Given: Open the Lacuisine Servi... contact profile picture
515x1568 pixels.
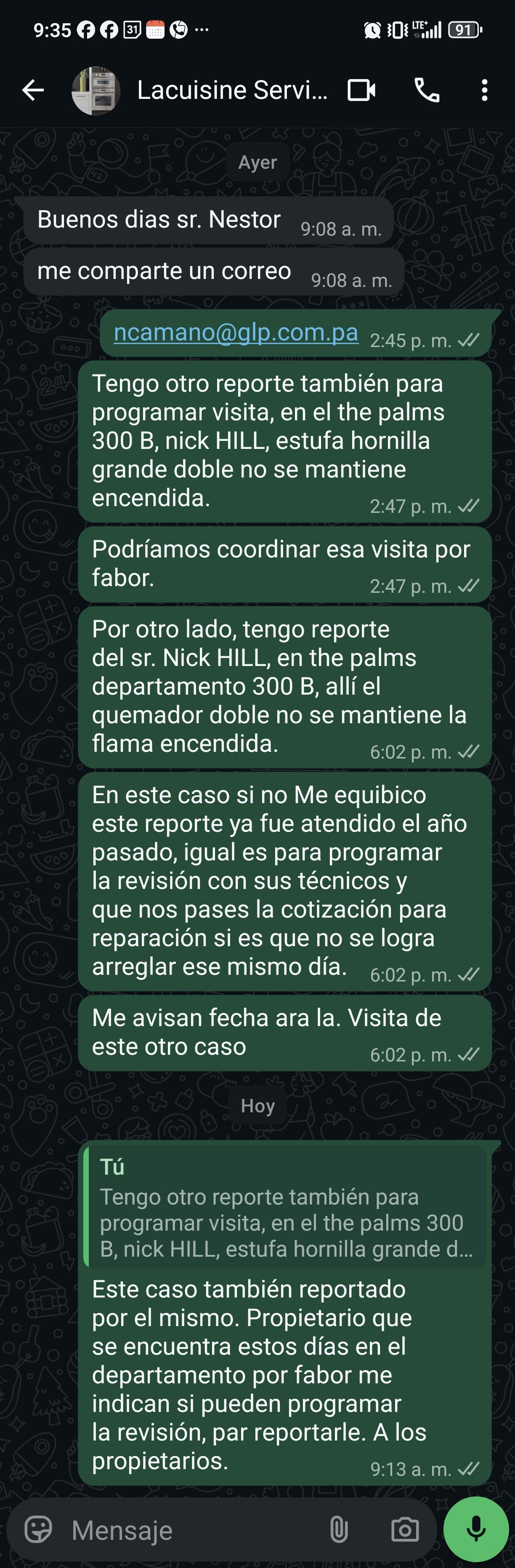Looking at the screenshot, I should (96, 91).
